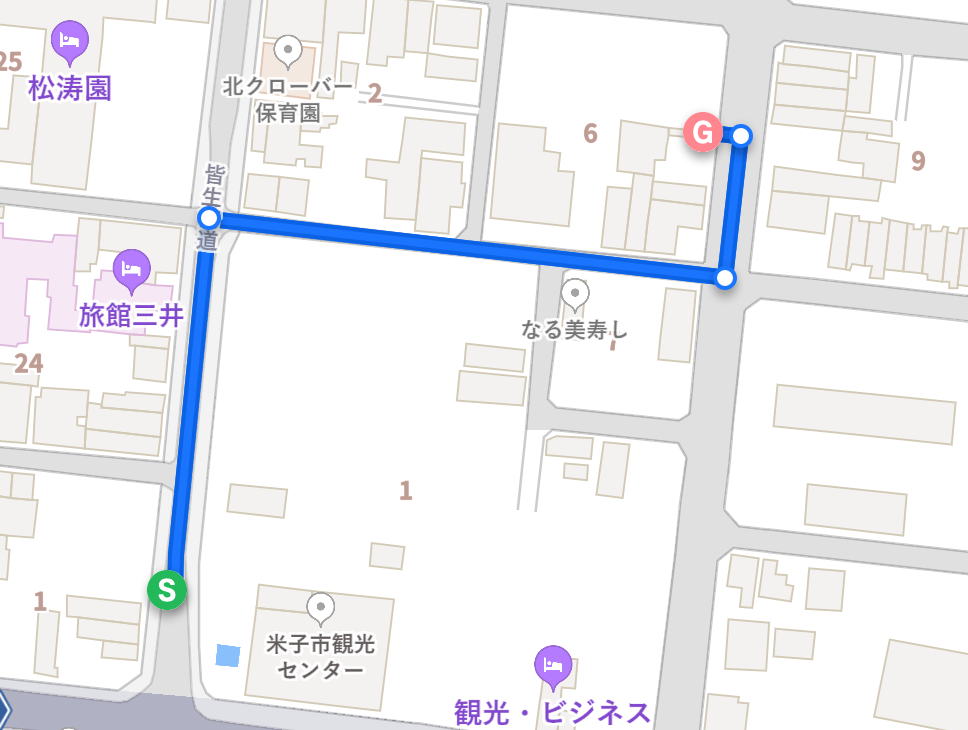The width and height of the screenshot is (968, 730).
Task: Tap the 松涛園 hotel marker
Action: (x=69, y=40)
